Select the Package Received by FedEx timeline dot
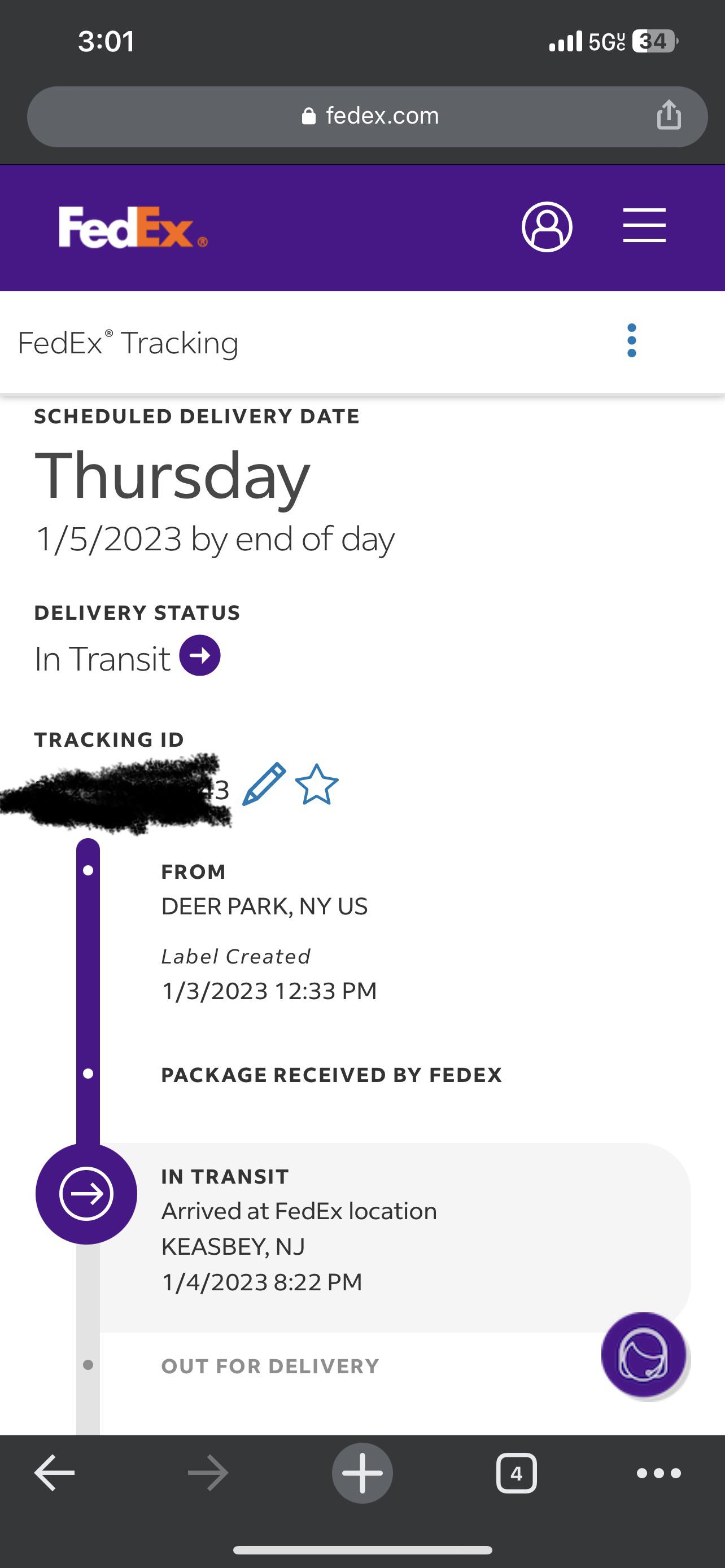Viewport: 725px width, 1568px height. click(88, 1074)
